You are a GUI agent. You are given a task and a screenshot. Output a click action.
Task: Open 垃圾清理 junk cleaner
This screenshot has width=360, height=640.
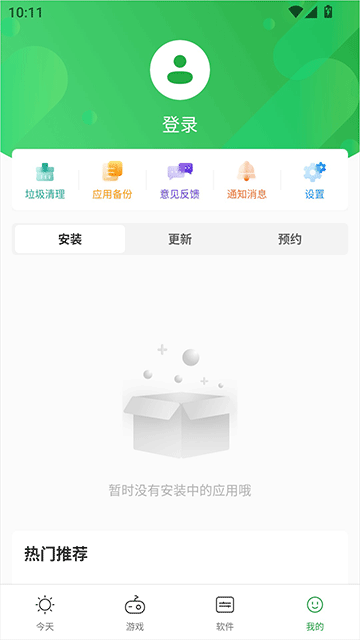[x=45, y=180]
